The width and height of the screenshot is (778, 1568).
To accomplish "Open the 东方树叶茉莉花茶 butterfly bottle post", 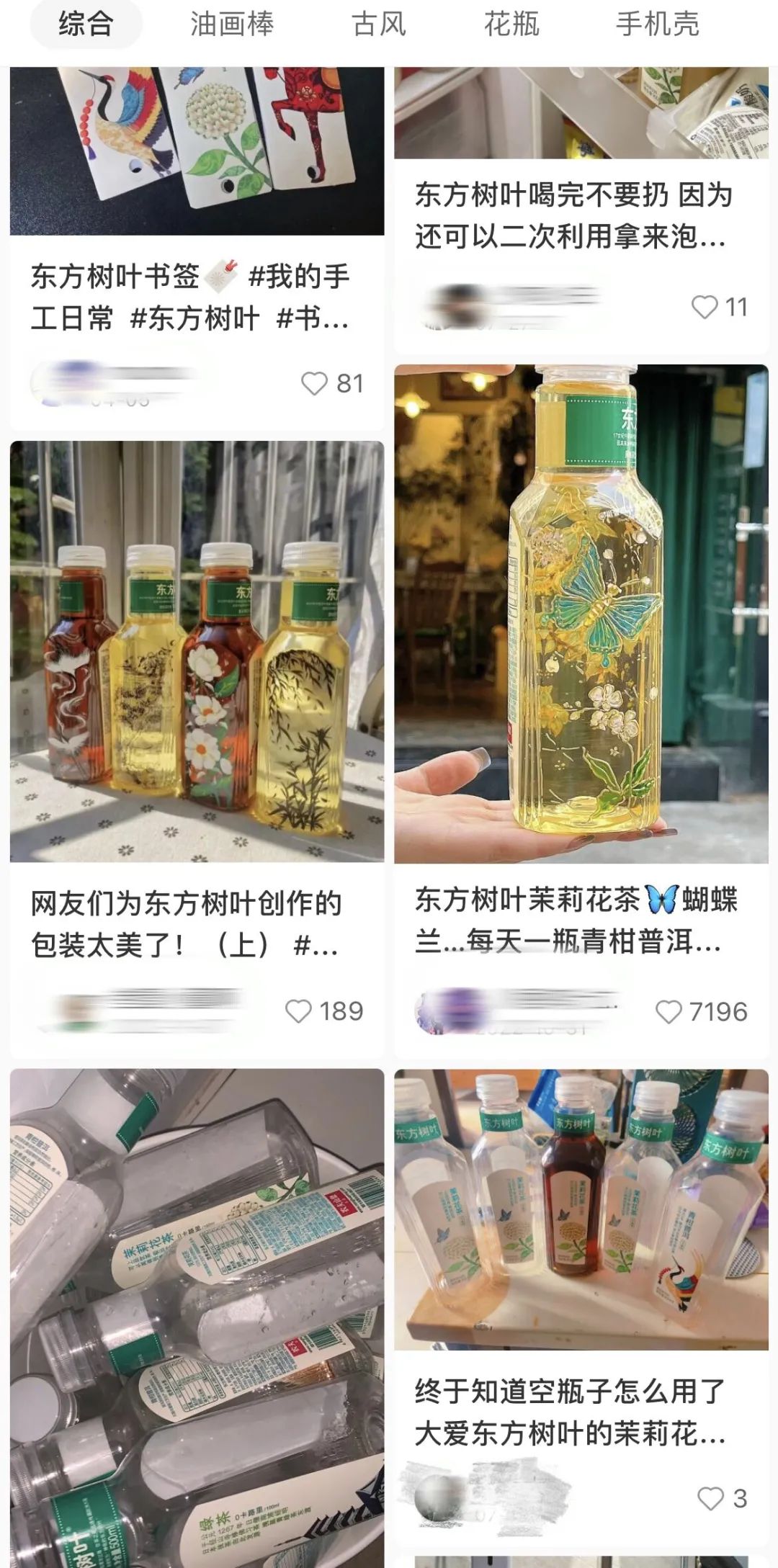I will tap(581, 614).
